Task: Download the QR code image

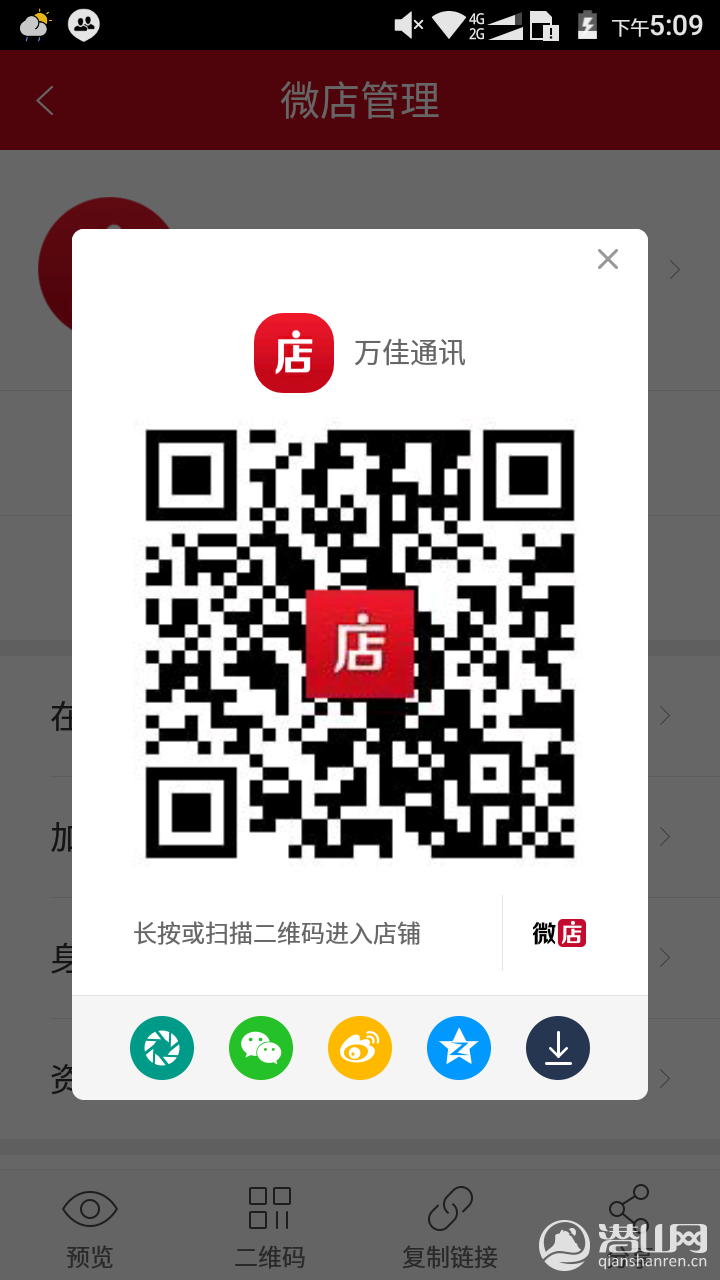Action: pos(557,1048)
